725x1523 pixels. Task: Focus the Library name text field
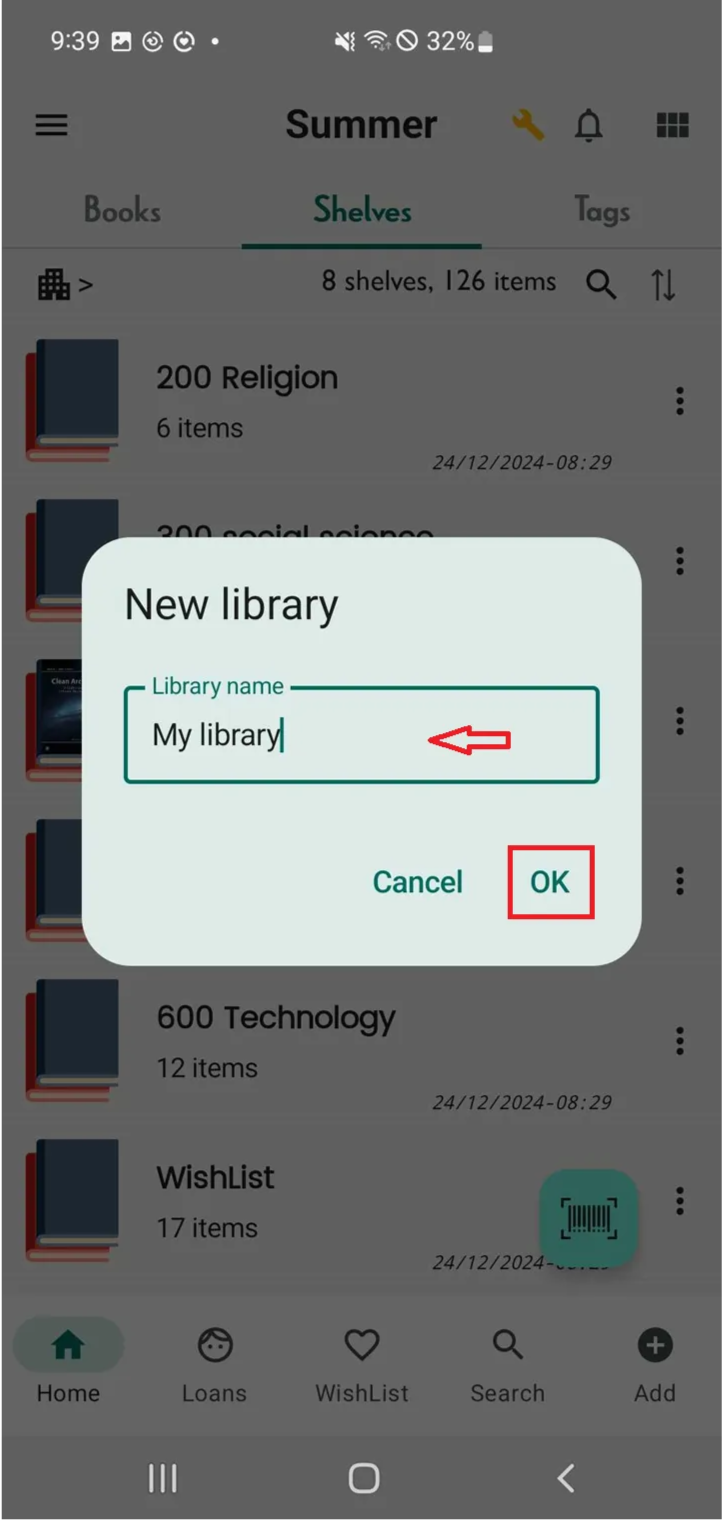coord(361,735)
